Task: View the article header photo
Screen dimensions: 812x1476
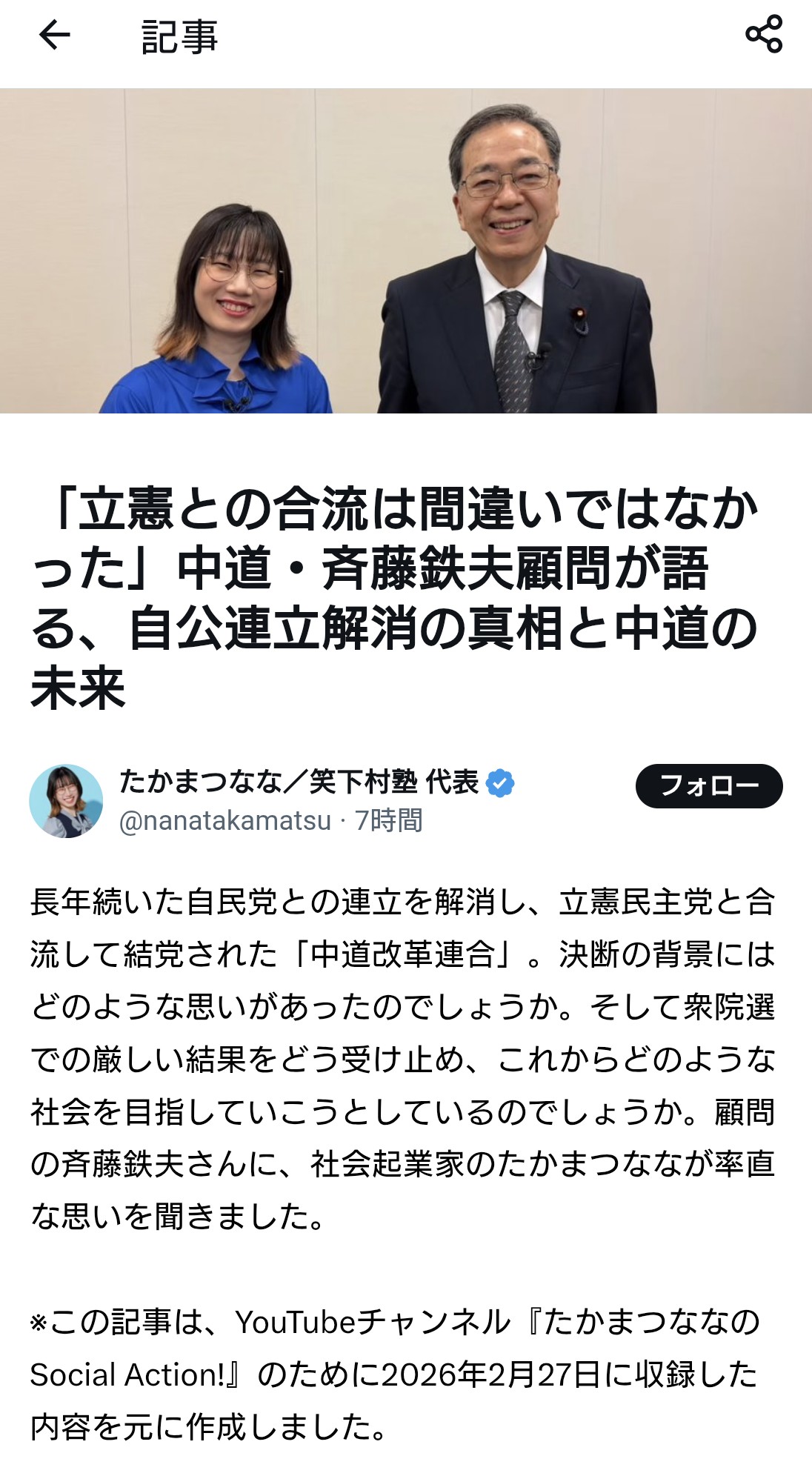Action: [x=406, y=250]
